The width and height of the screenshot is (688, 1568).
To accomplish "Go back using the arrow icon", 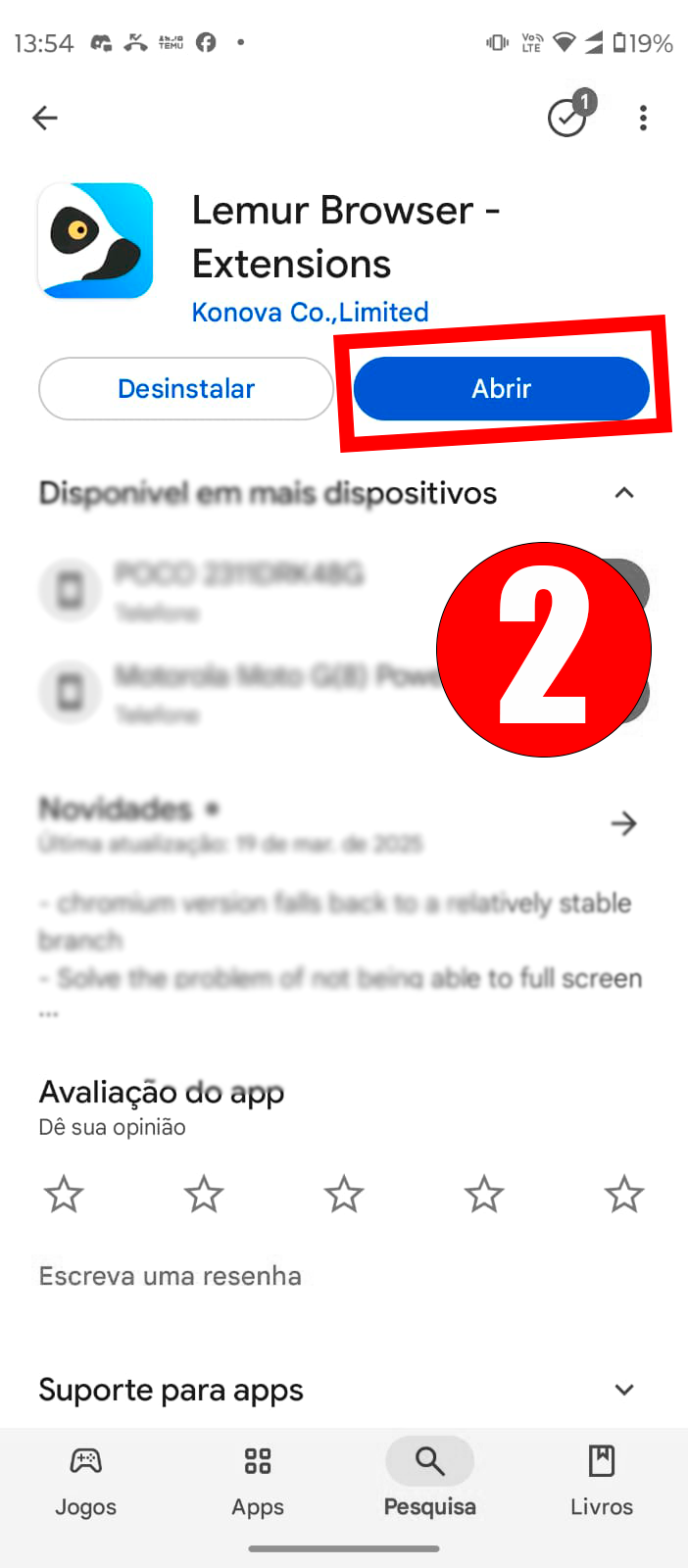I will tap(45, 119).
